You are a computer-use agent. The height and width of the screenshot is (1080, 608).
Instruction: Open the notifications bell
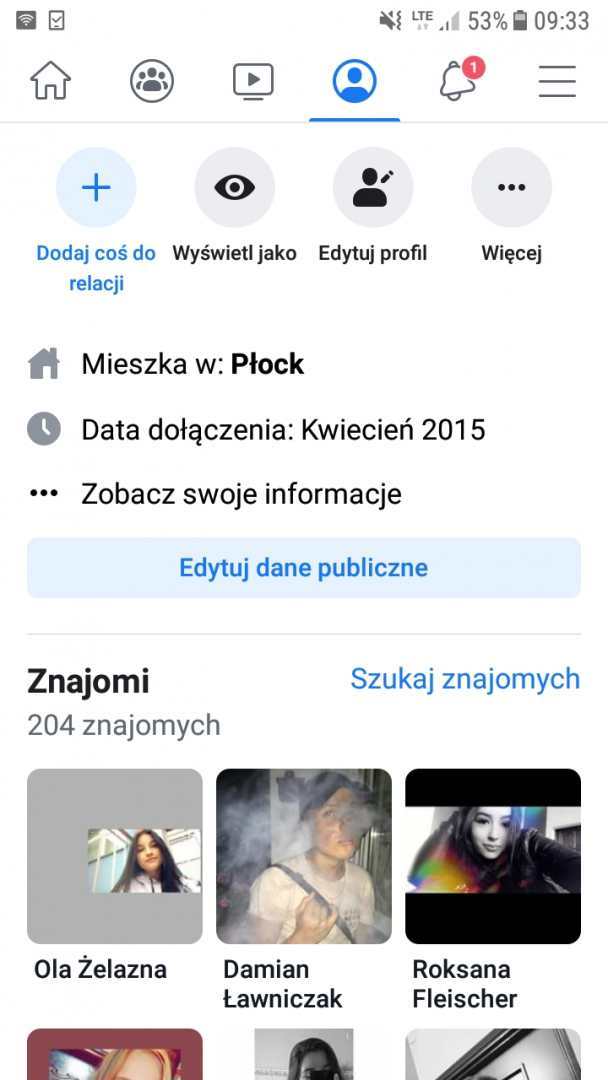click(458, 81)
